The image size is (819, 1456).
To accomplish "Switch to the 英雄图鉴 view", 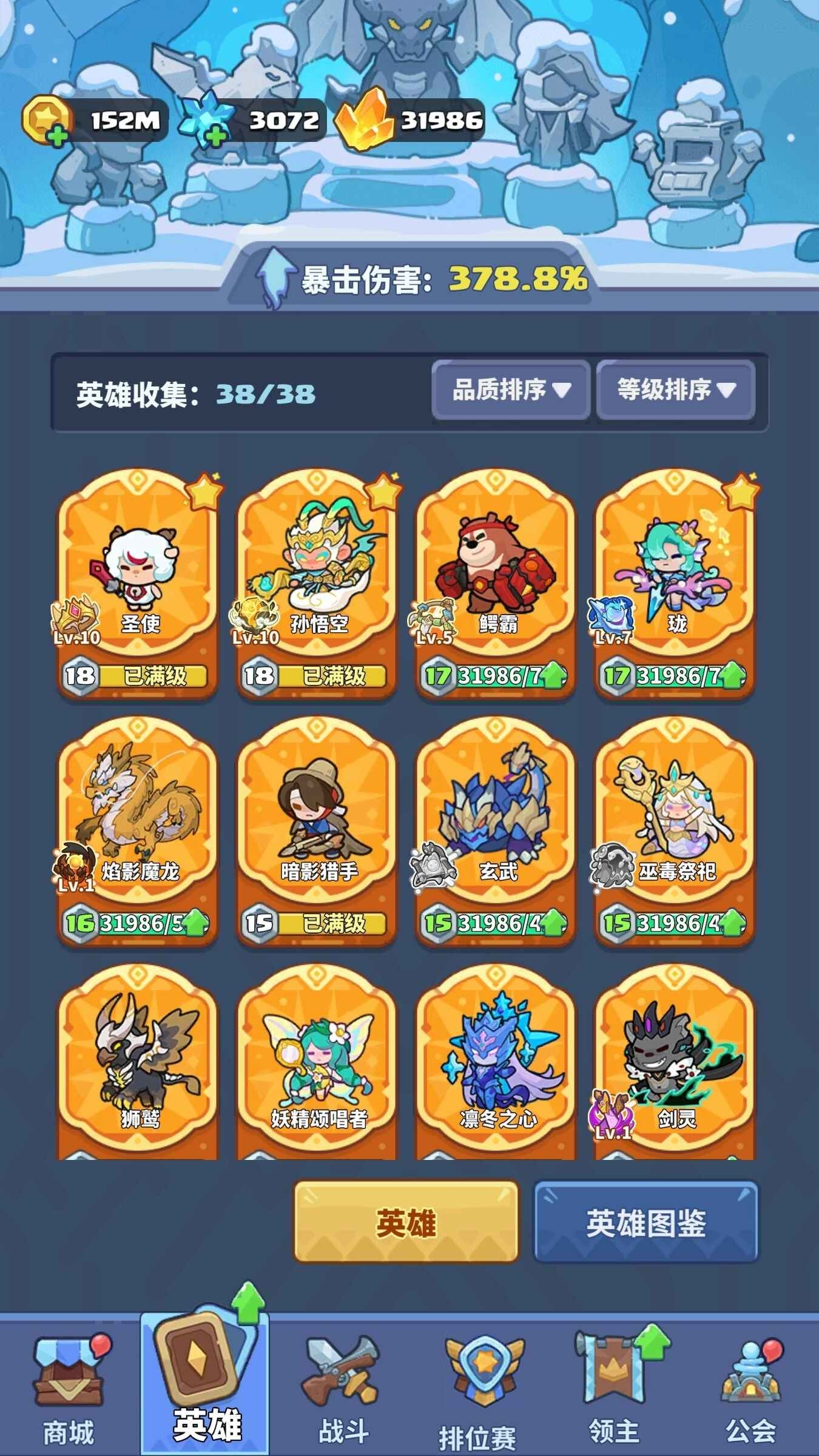I will coord(645,1222).
